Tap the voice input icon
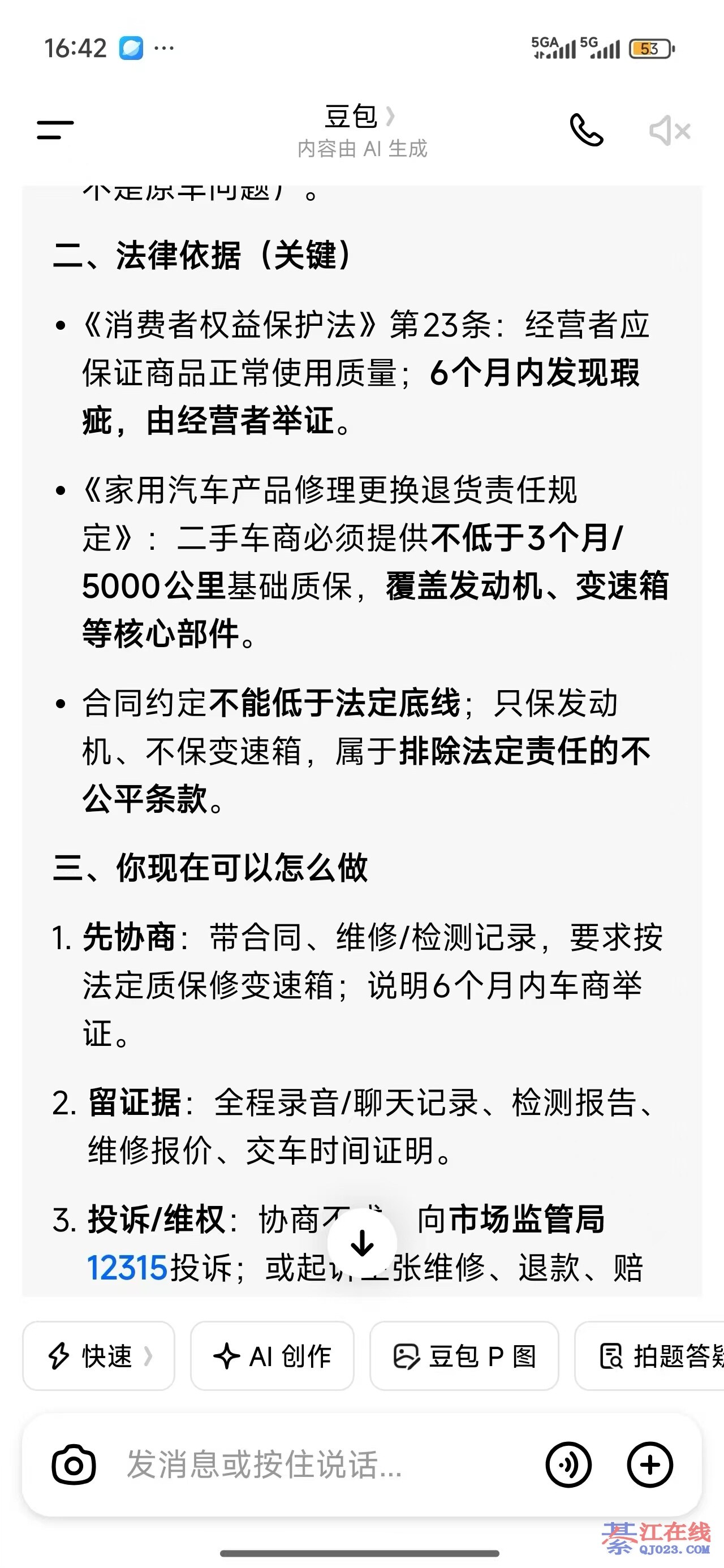The image size is (724, 1568). (568, 1464)
